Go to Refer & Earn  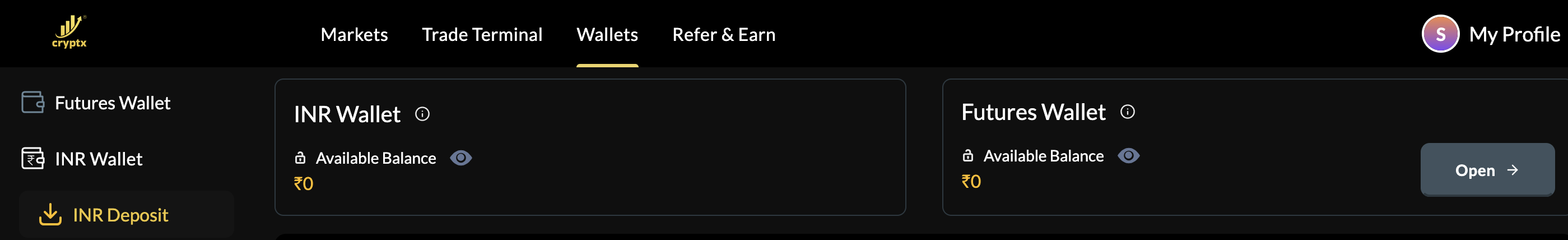point(723,35)
